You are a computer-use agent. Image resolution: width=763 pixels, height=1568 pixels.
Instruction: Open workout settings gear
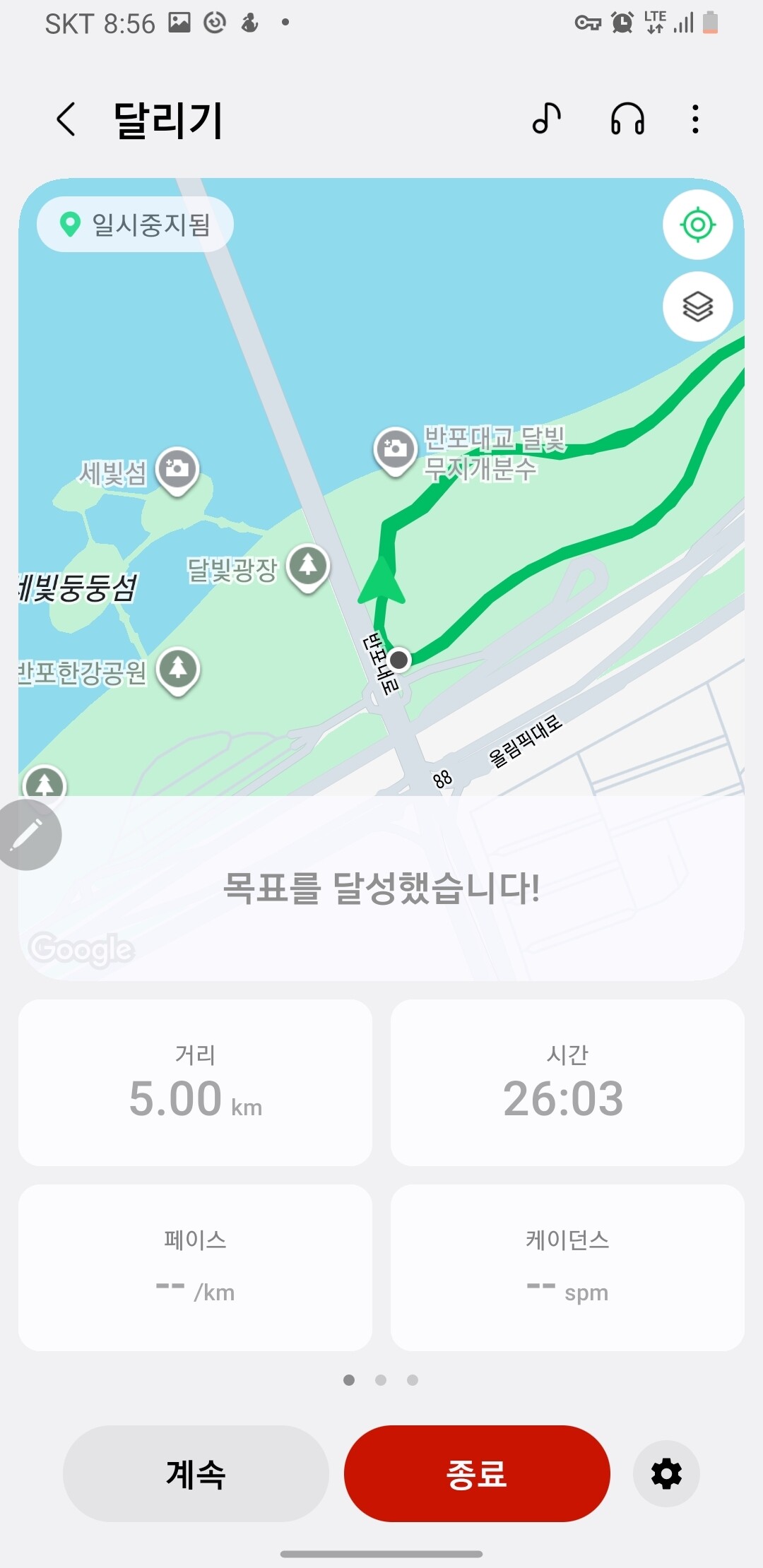coord(666,1474)
